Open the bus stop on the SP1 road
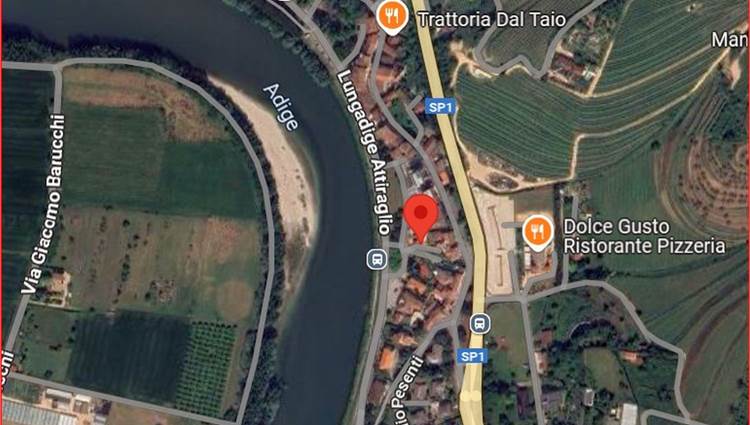The height and width of the screenshot is (425, 750). tap(480, 323)
